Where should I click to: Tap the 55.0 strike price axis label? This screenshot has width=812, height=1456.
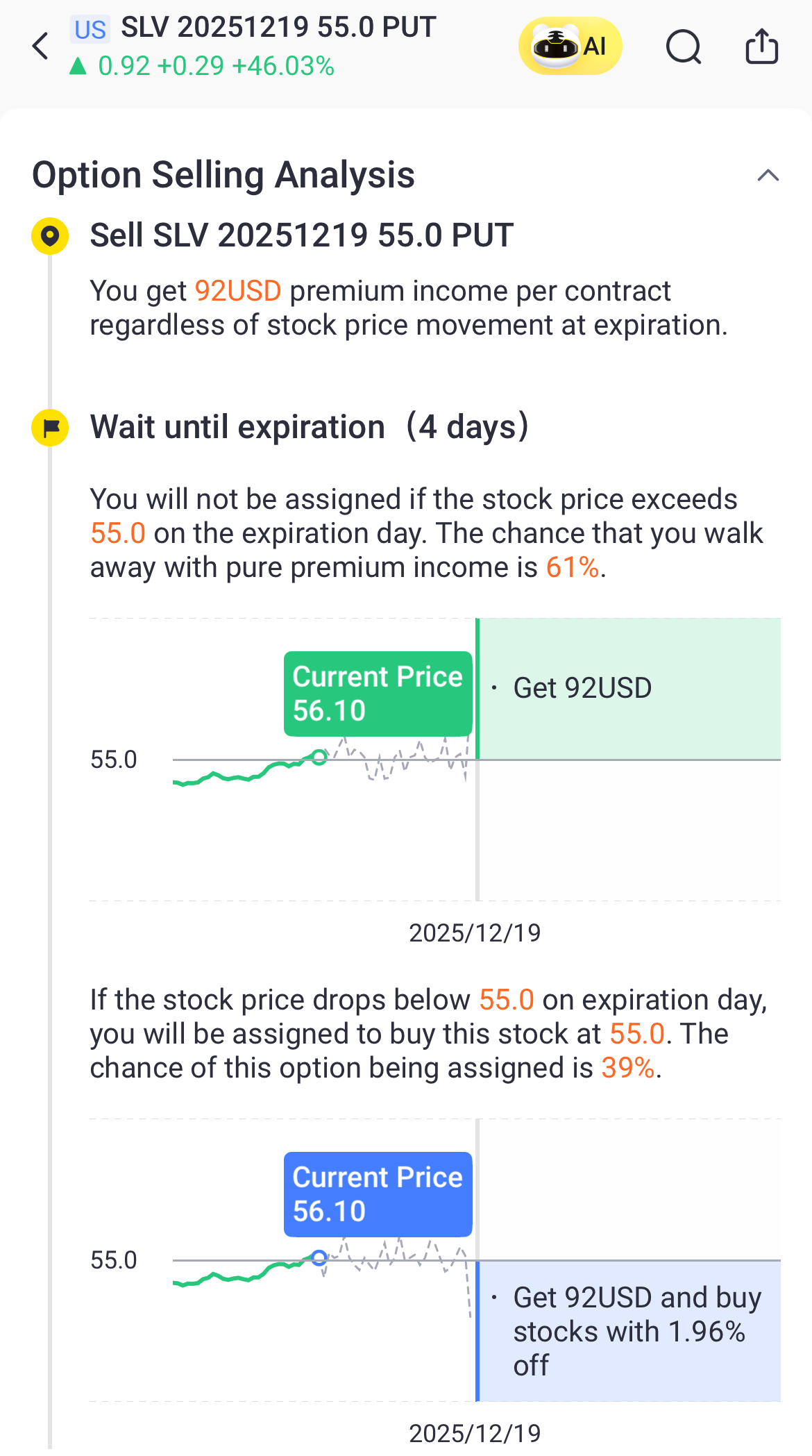pyautogui.click(x=114, y=759)
